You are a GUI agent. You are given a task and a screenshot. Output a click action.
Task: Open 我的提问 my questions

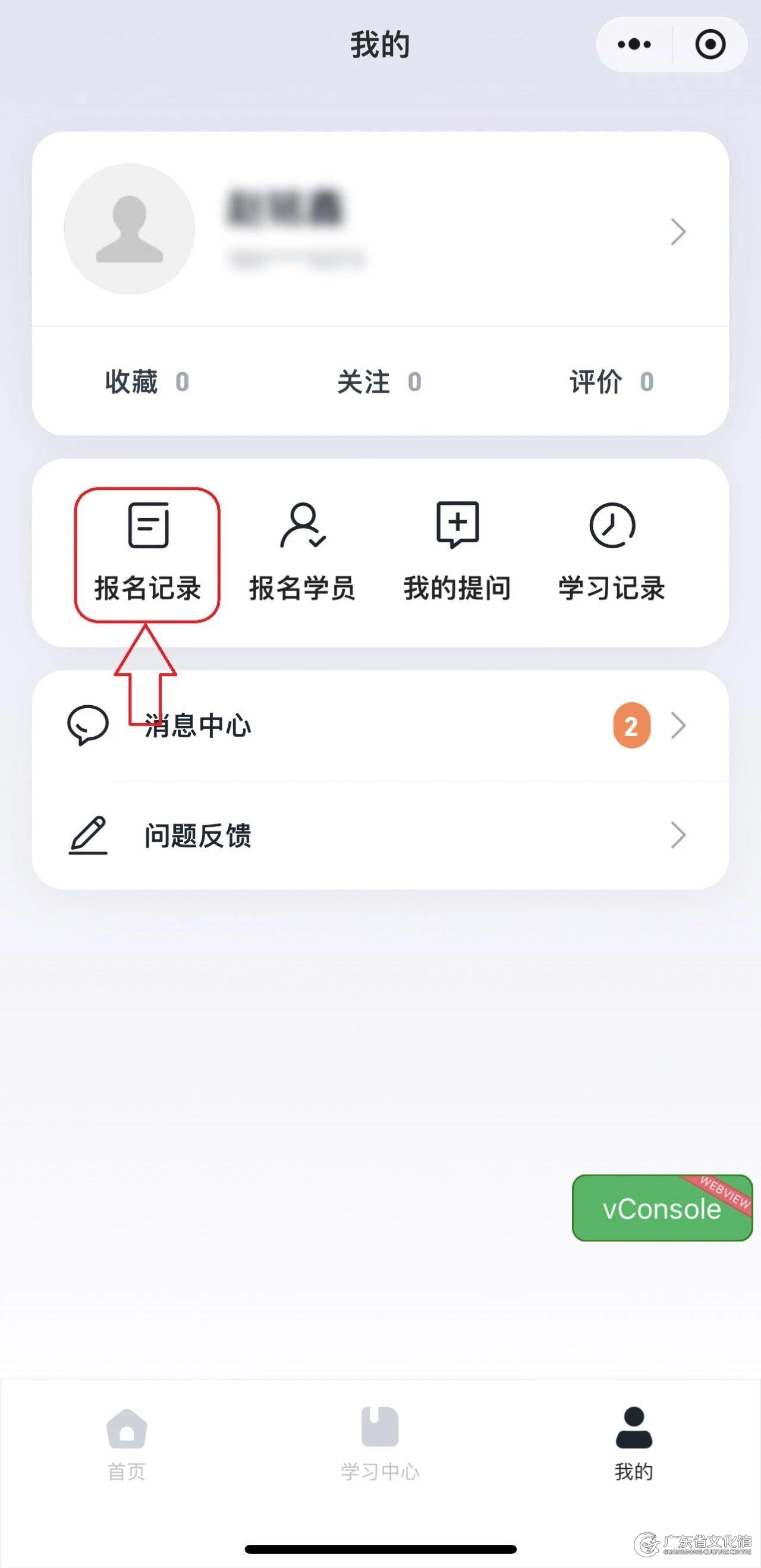(x=457, y=553)
